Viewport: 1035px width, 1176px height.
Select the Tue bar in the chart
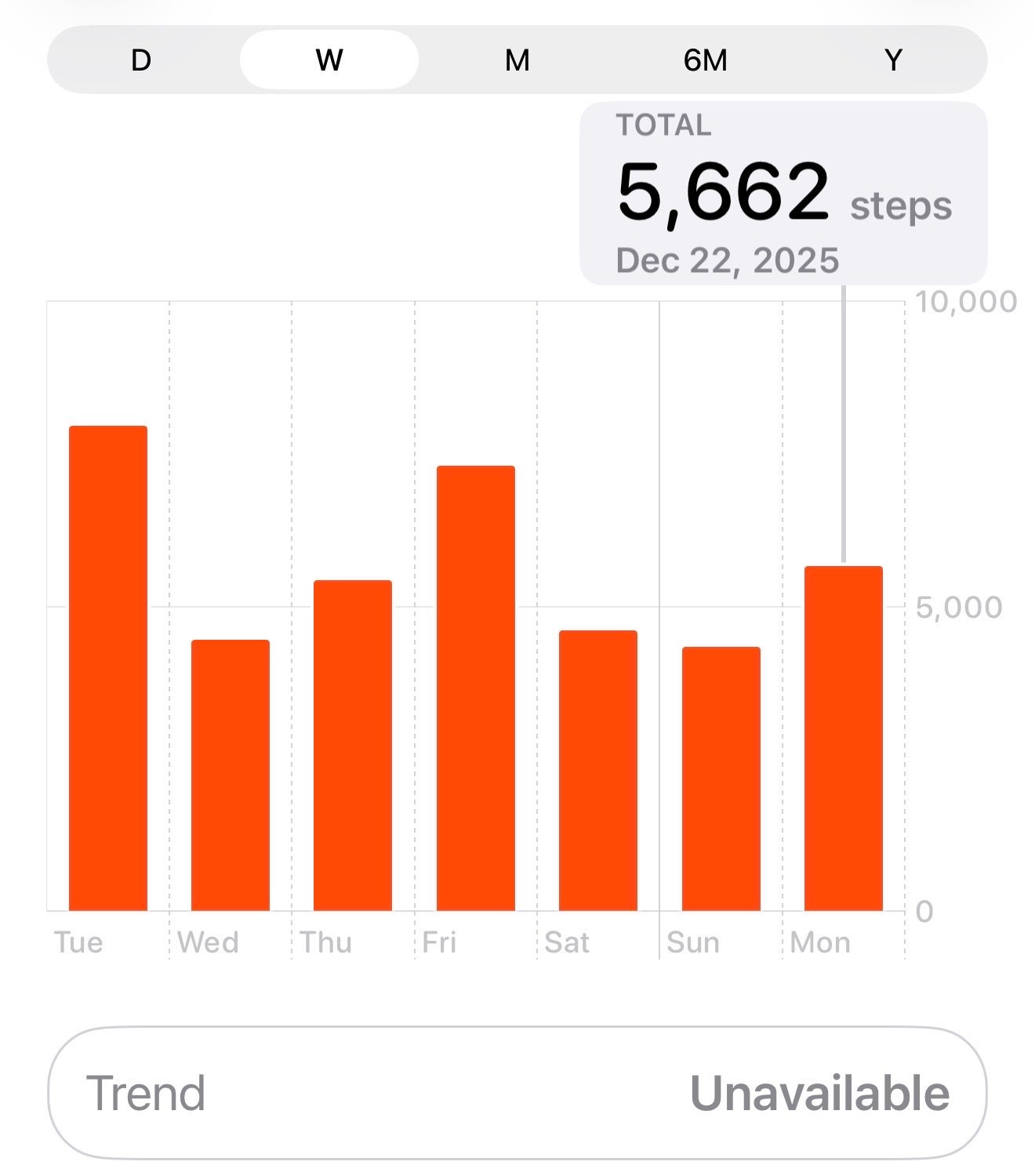pyautogui.click(x=108, y=668)
